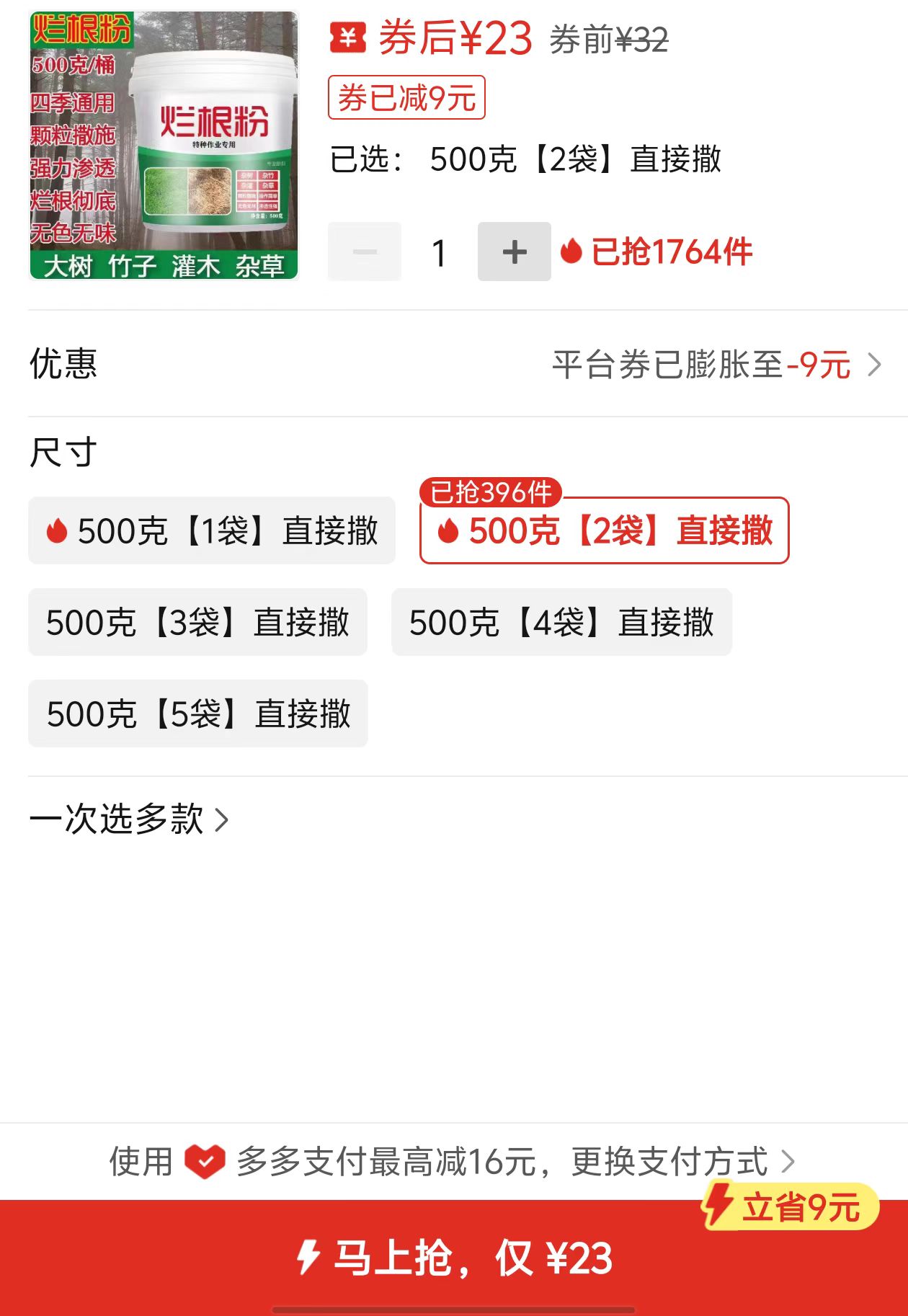Choose 500克【3袋】直接撒 option
The width and height of the screenshot is (908, 1316).
click(197, 623)
